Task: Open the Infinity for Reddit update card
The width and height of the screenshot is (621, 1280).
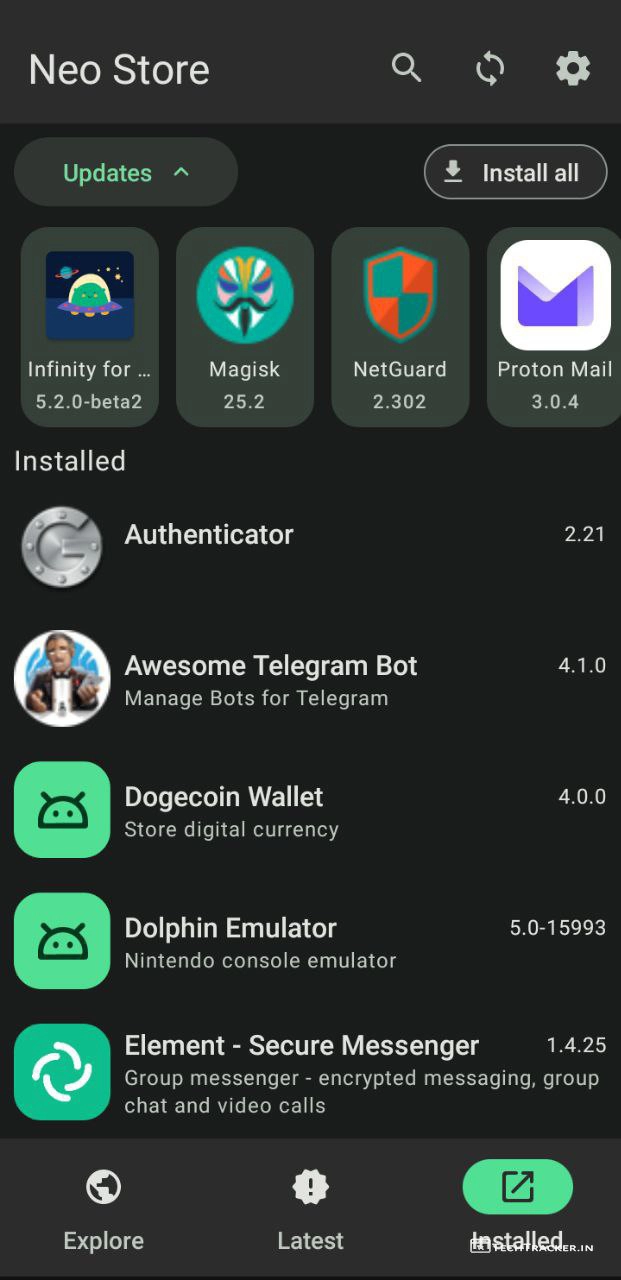Action: coord(90,326)
